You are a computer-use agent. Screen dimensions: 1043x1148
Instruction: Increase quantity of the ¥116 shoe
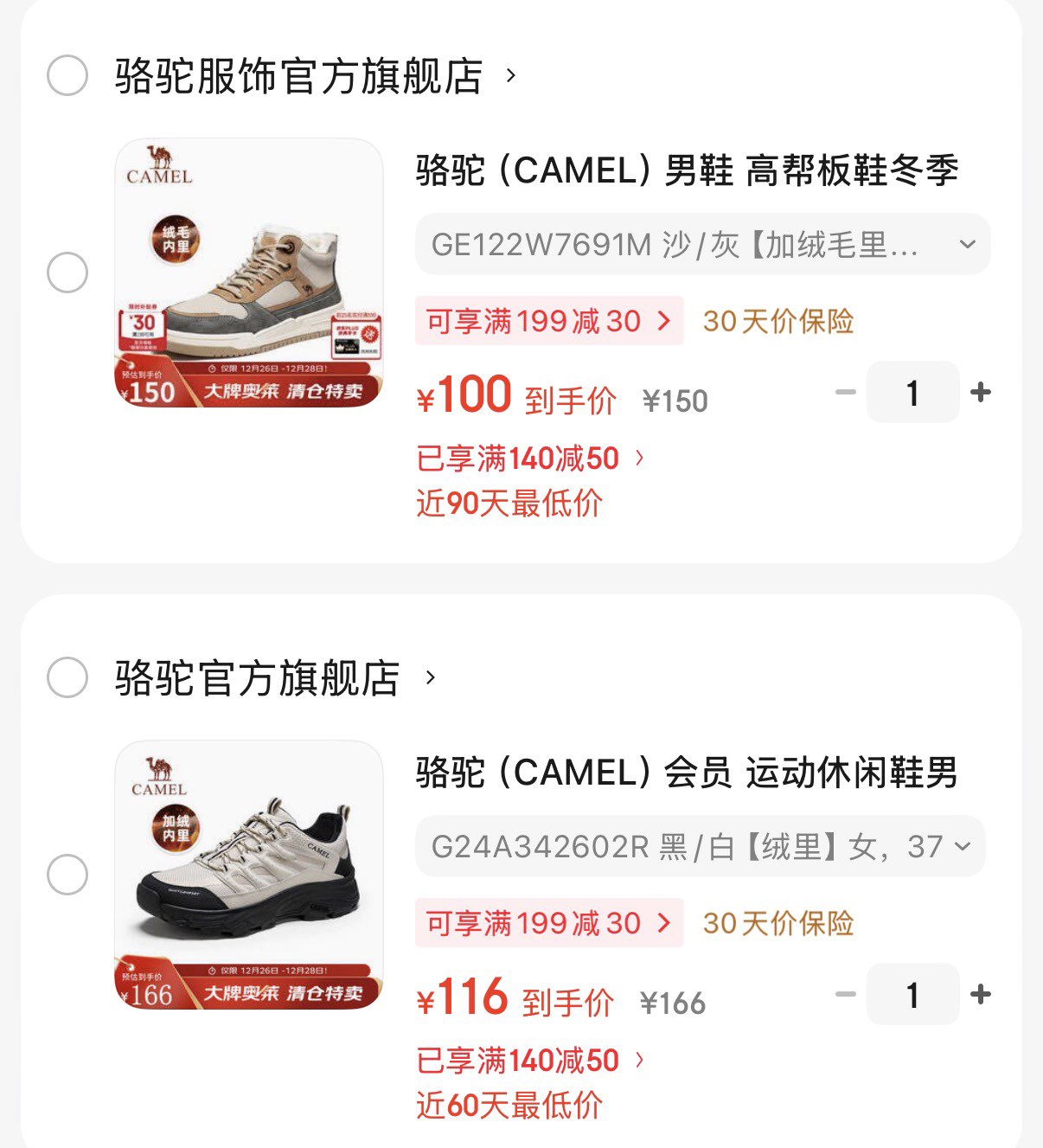(981, 995)
